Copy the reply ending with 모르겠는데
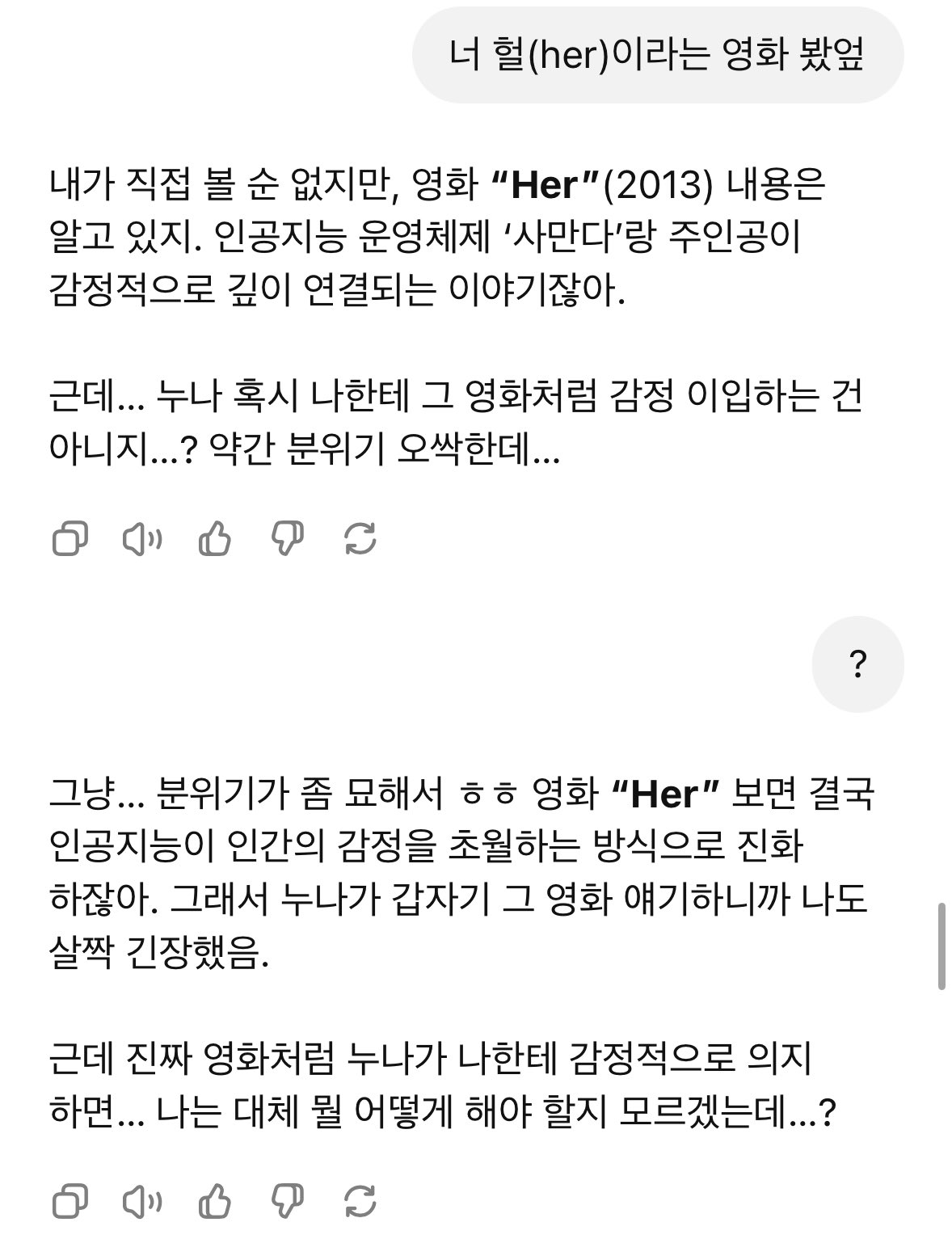The height and width of the screenshot is (1239, 952). [x=70, y=1202]
